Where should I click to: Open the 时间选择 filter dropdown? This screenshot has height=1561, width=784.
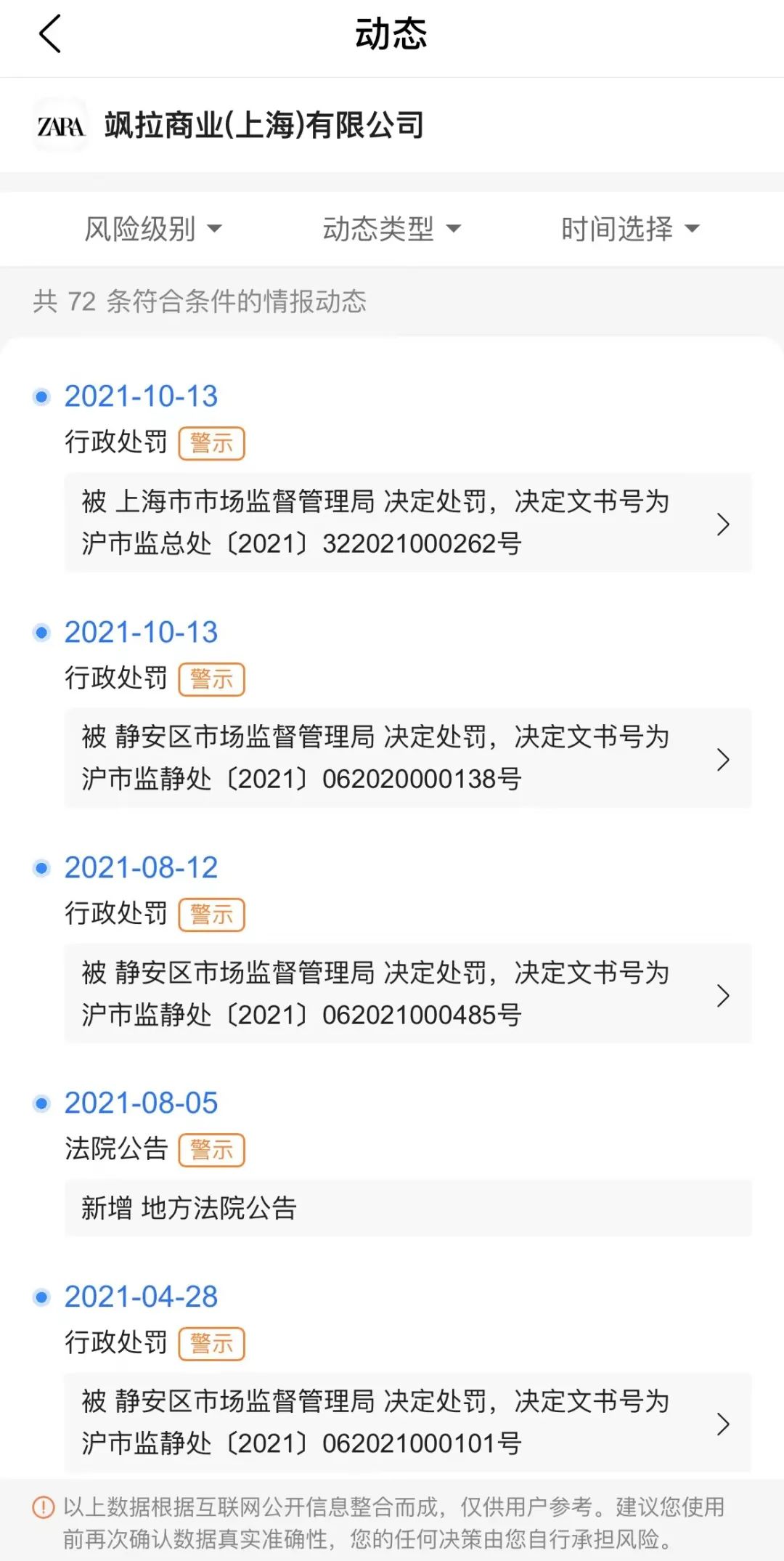(629, 228)
